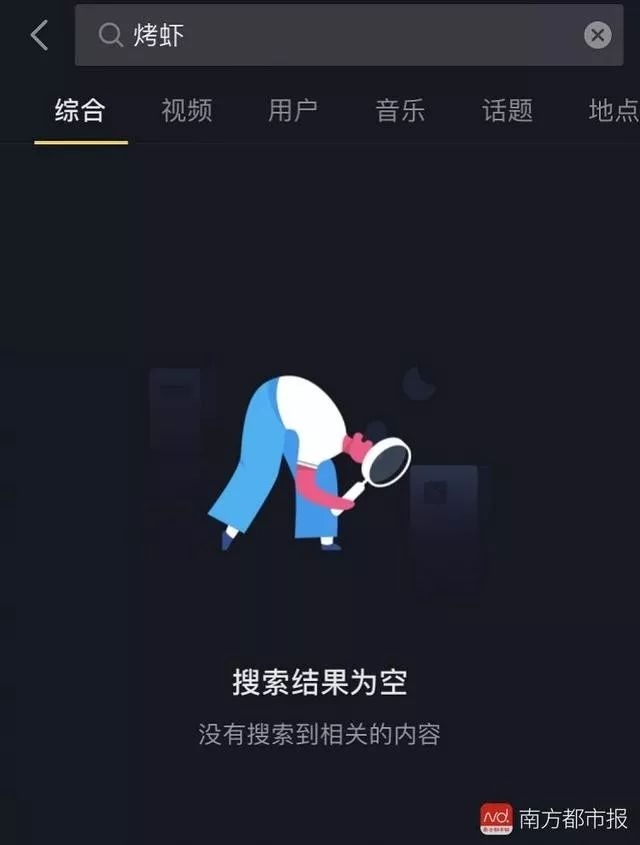Switch to the 地点 tab

(612, 110)
